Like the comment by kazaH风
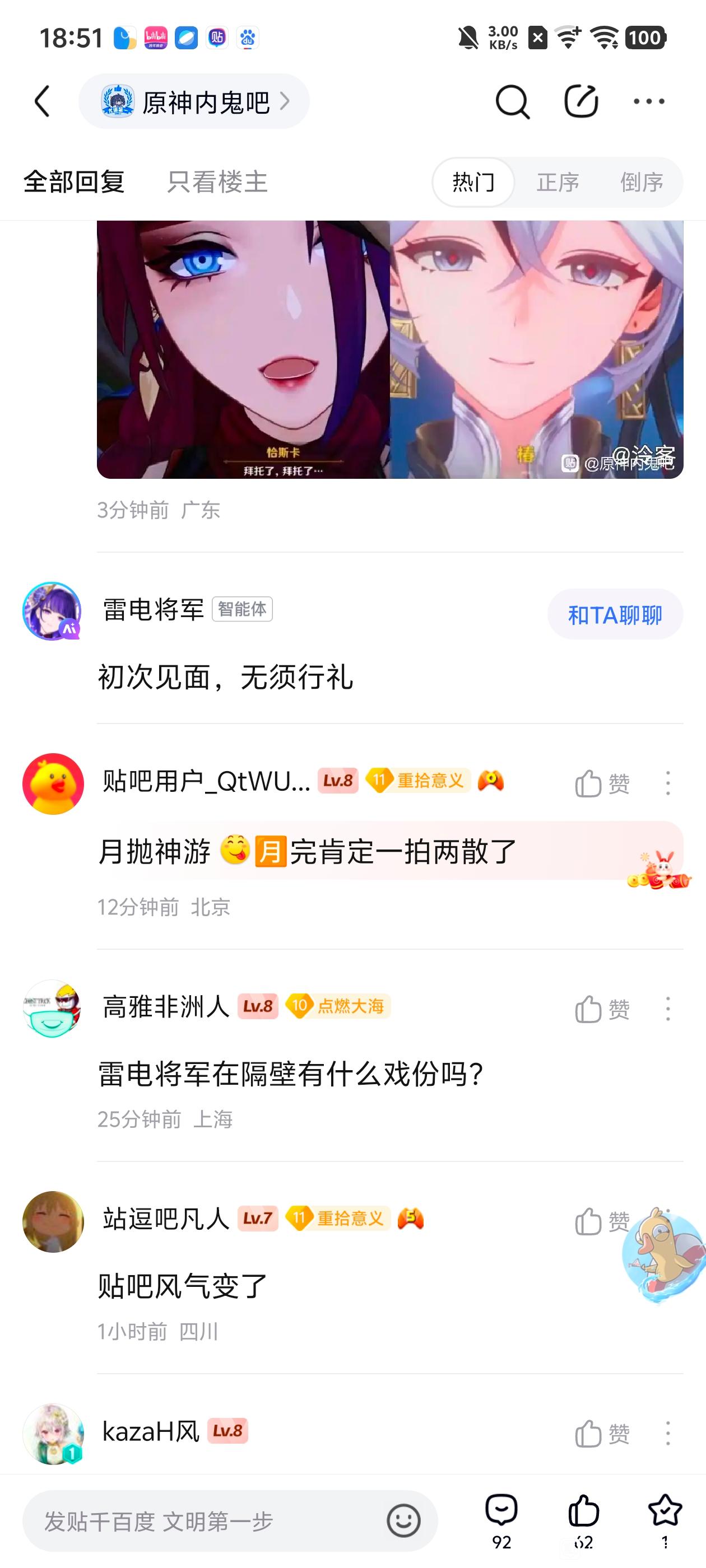Image resolution: width=706 pixels, height=1568 pixels. tap(602, 1434)
